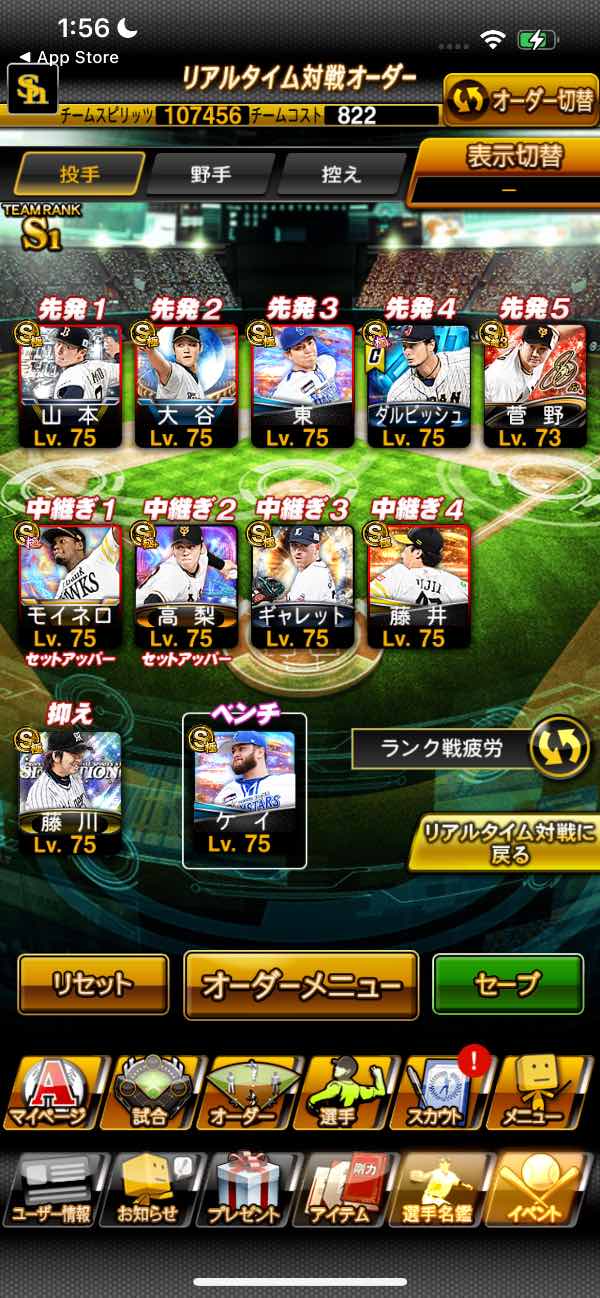This screenshot has width=600, height=1298.
Task: Switch to the 野手 tab
Action: pos(211,174)
